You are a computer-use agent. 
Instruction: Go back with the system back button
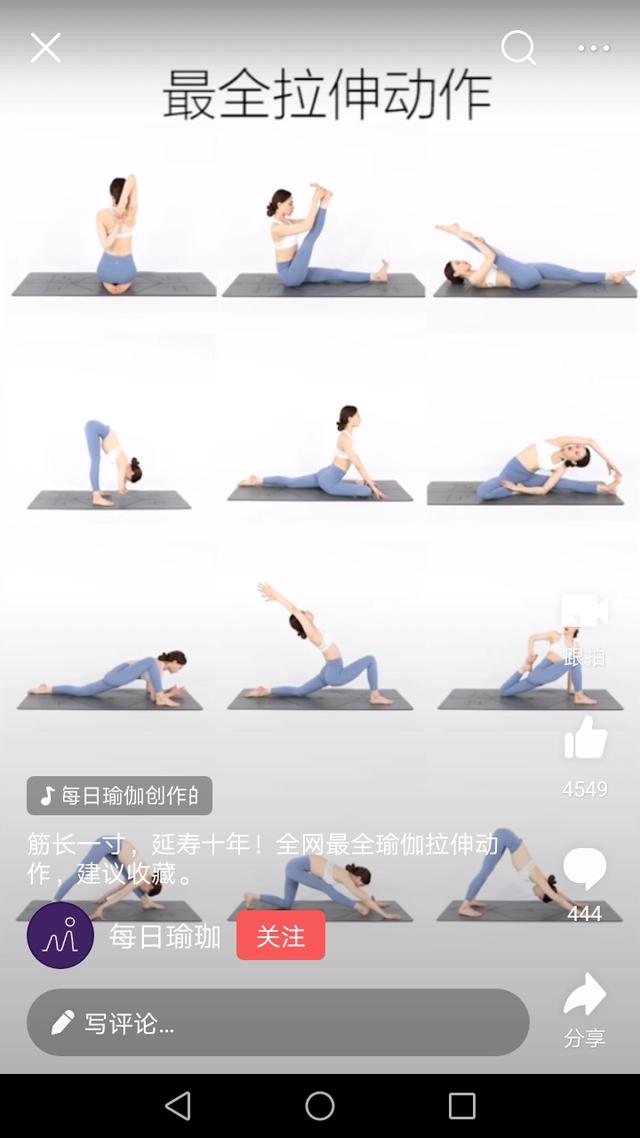click(178, 1105)
